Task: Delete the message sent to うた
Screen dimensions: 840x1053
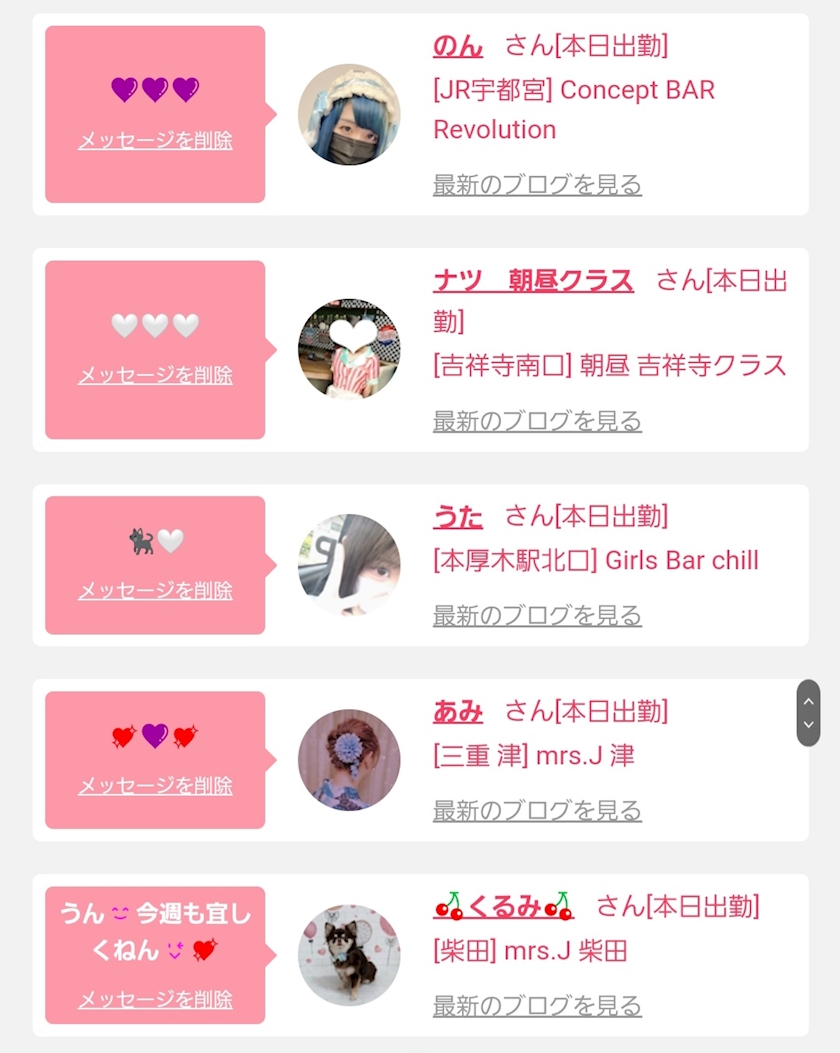Action: tap(155, 590)
